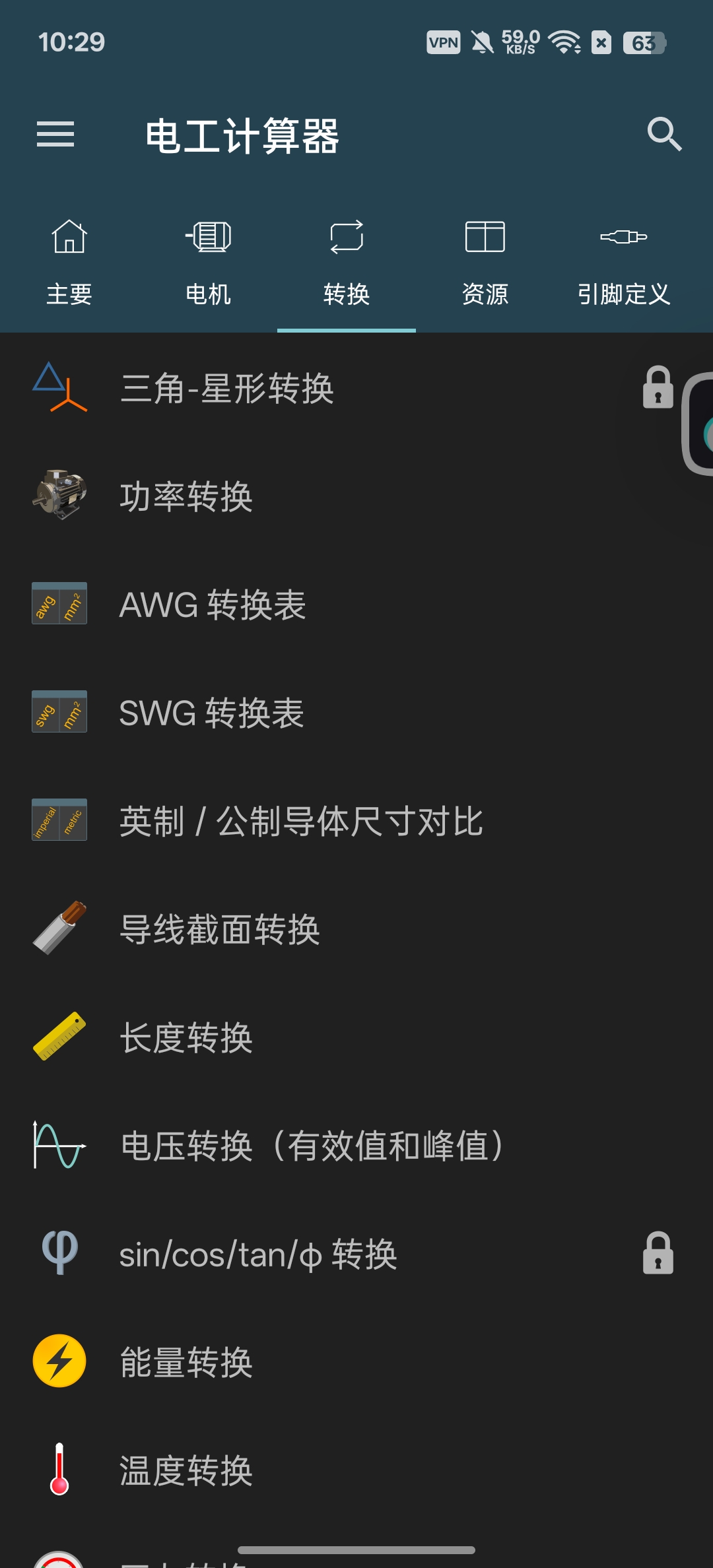Go to the 资源 tab
Screen dimensions: 713x1568
[485, 264]
